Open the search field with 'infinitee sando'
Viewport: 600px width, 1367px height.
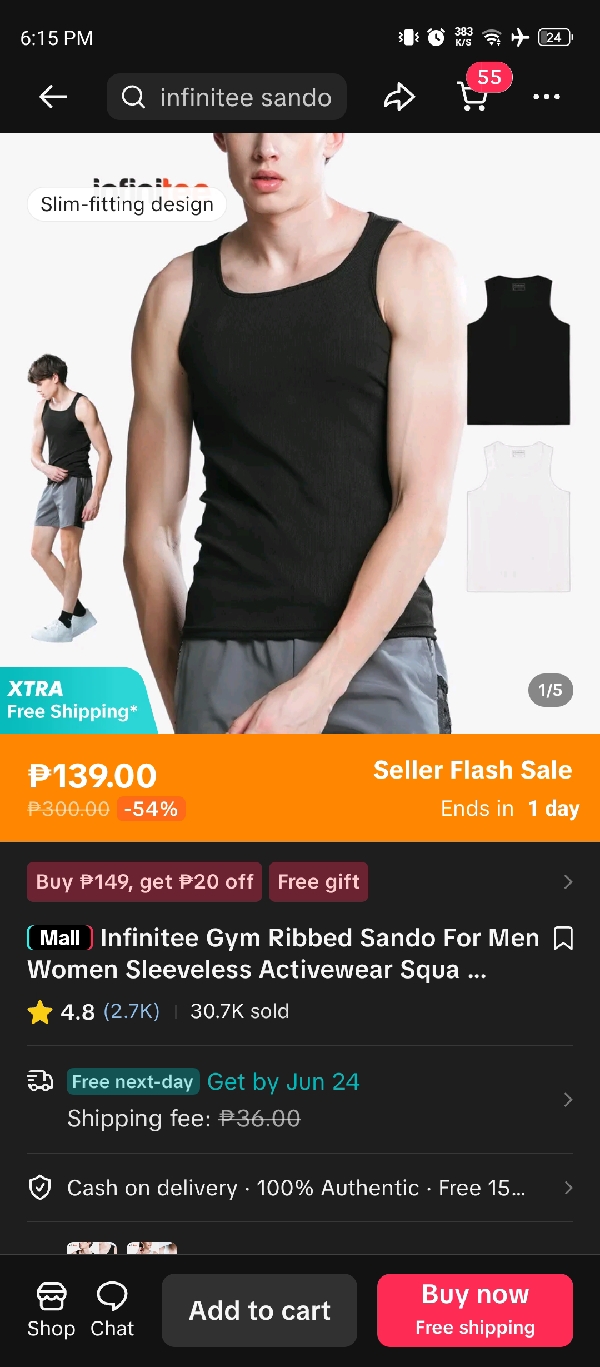(227, 97)
